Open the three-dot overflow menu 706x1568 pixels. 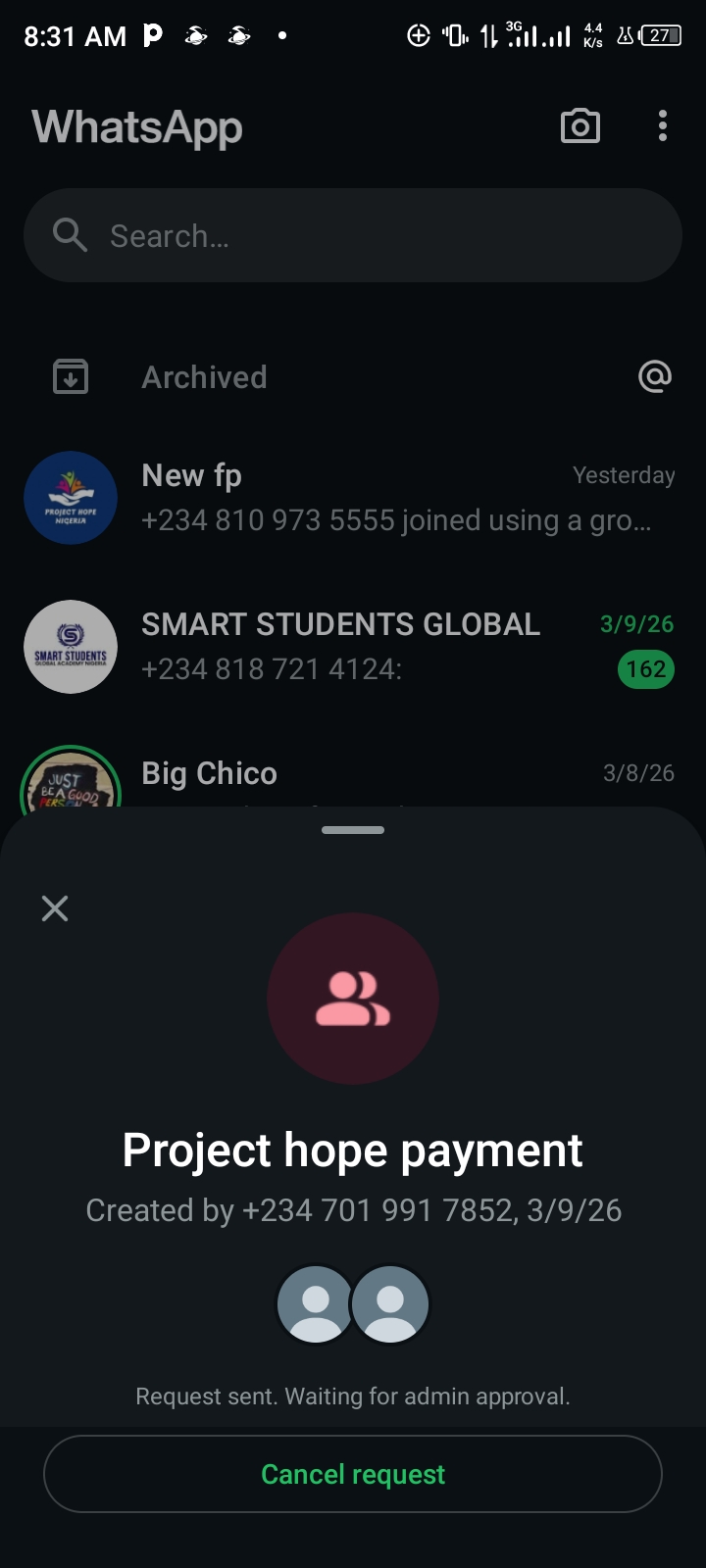(663, 126)
